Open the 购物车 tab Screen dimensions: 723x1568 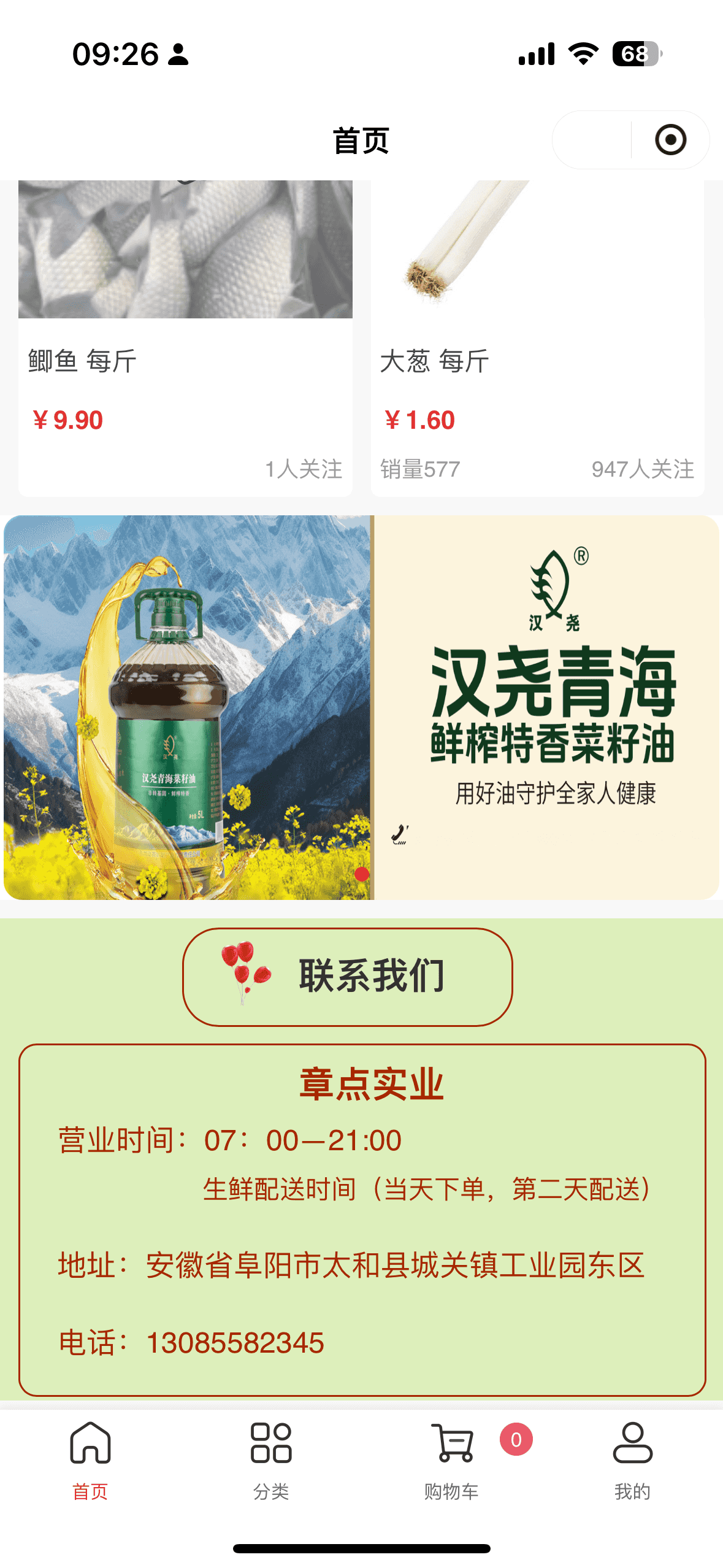(x=452, y=1459)
